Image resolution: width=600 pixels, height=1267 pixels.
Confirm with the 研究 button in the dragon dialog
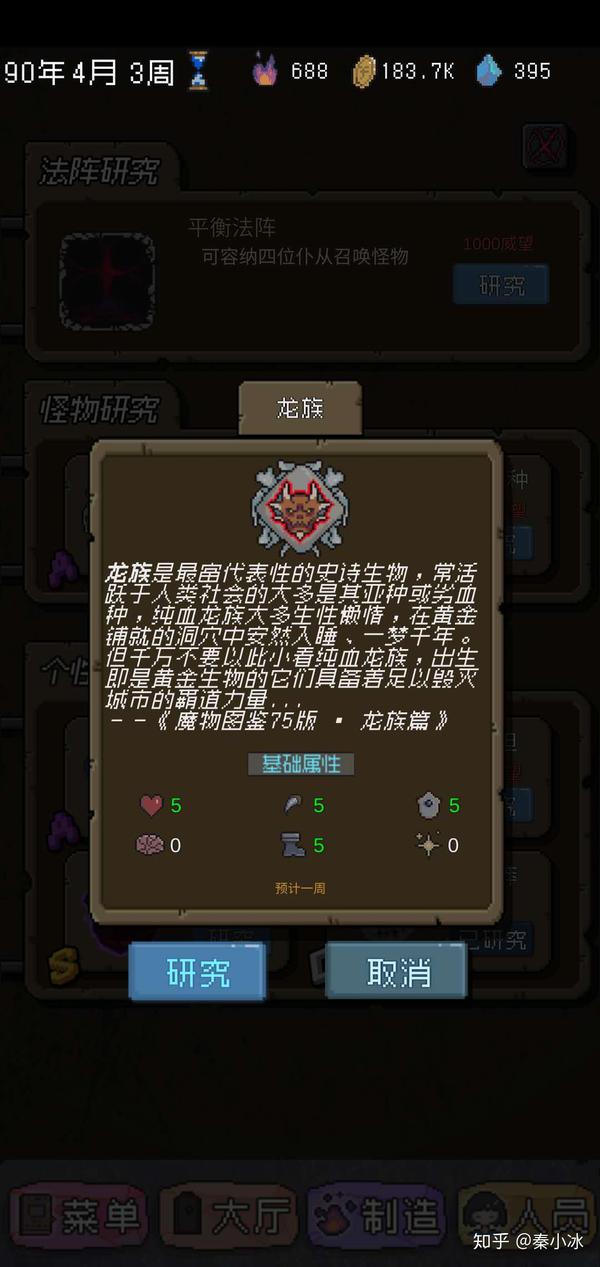pyautogui.click(x=197, y=971)
